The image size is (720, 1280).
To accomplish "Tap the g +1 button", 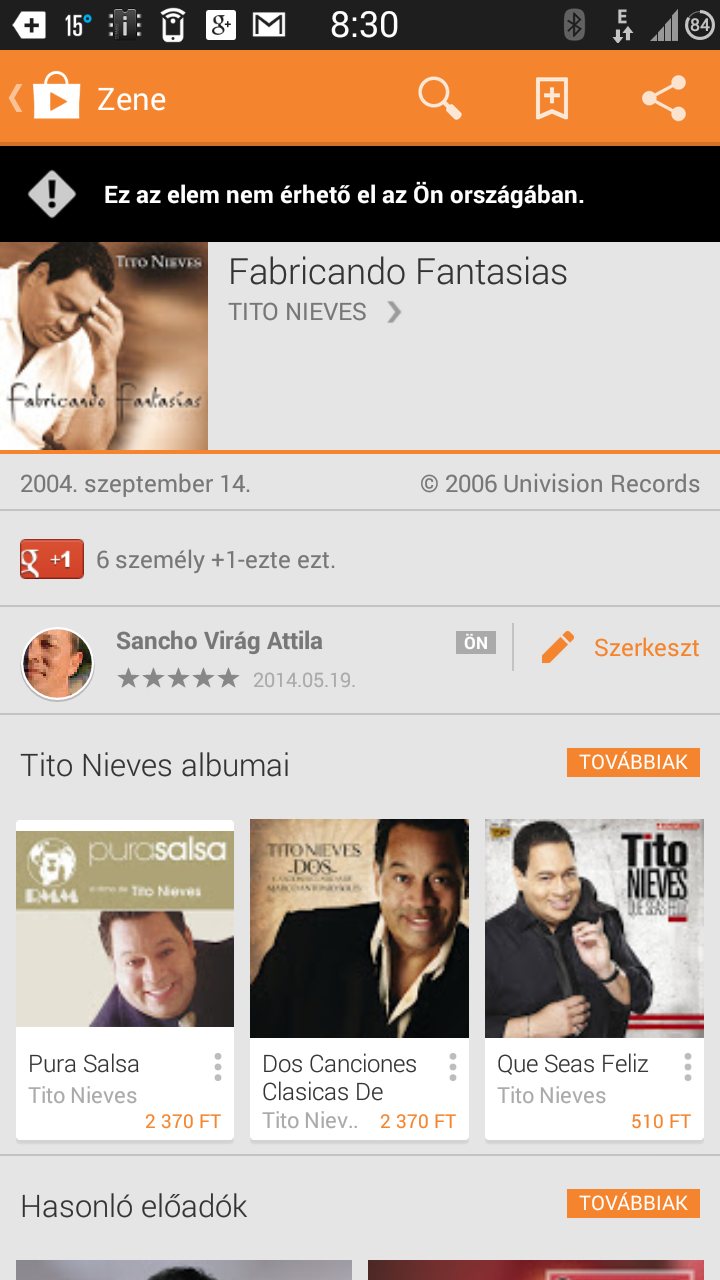I will [52, 560].
